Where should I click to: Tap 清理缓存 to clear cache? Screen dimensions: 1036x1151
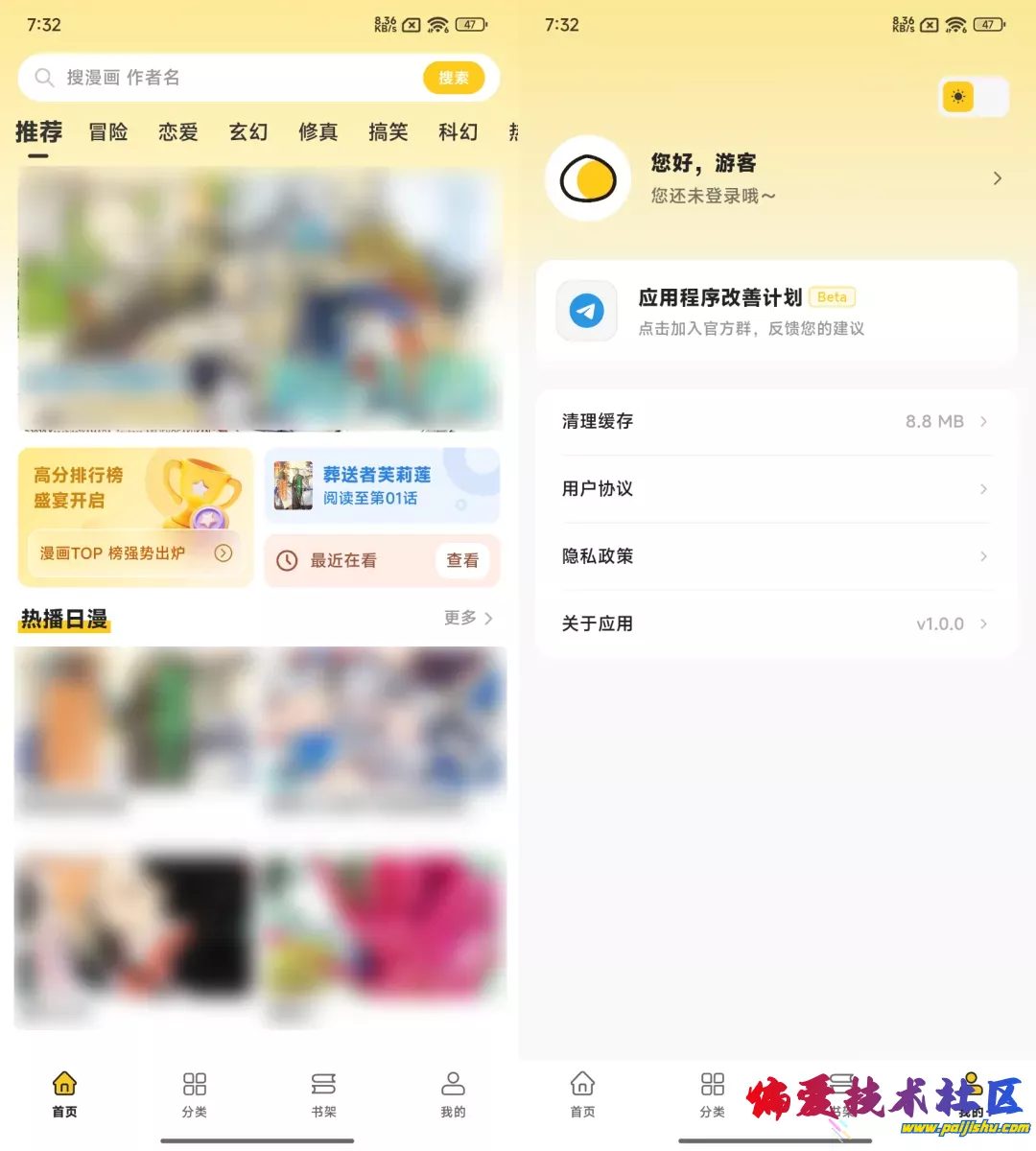(x=775, y=421)
